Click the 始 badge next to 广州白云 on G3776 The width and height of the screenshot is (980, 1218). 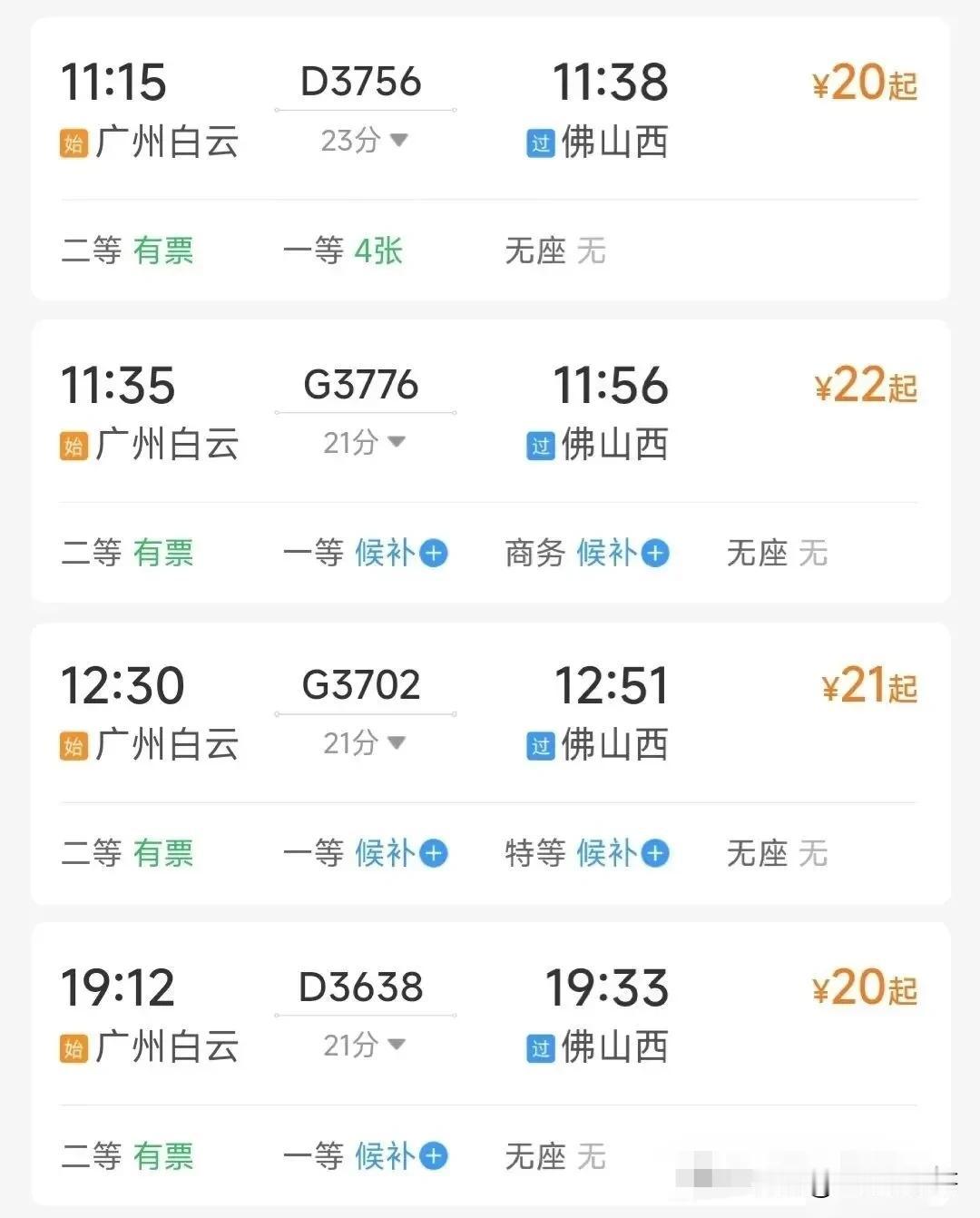(73, 446)
